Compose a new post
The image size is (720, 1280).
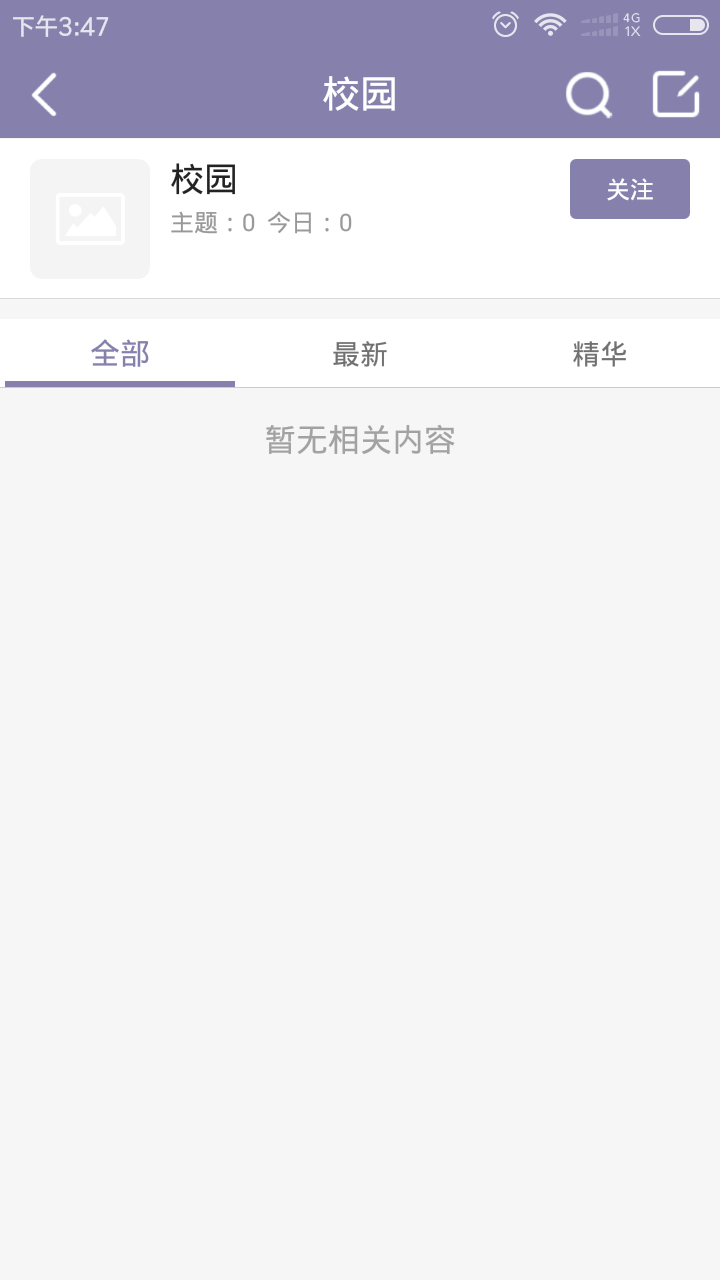point(676,95)
